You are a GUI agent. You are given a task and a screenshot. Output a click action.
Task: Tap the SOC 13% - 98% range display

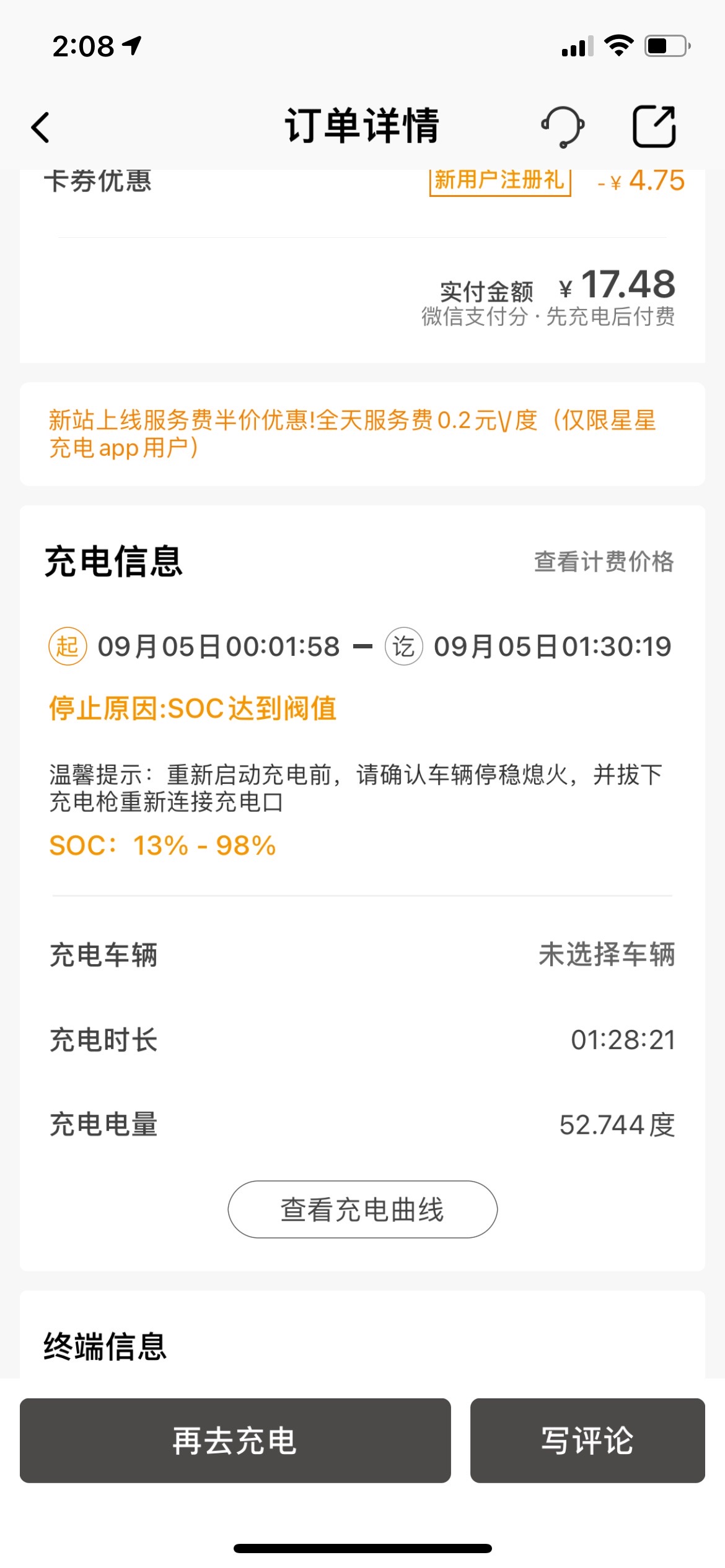coord(162,845)
